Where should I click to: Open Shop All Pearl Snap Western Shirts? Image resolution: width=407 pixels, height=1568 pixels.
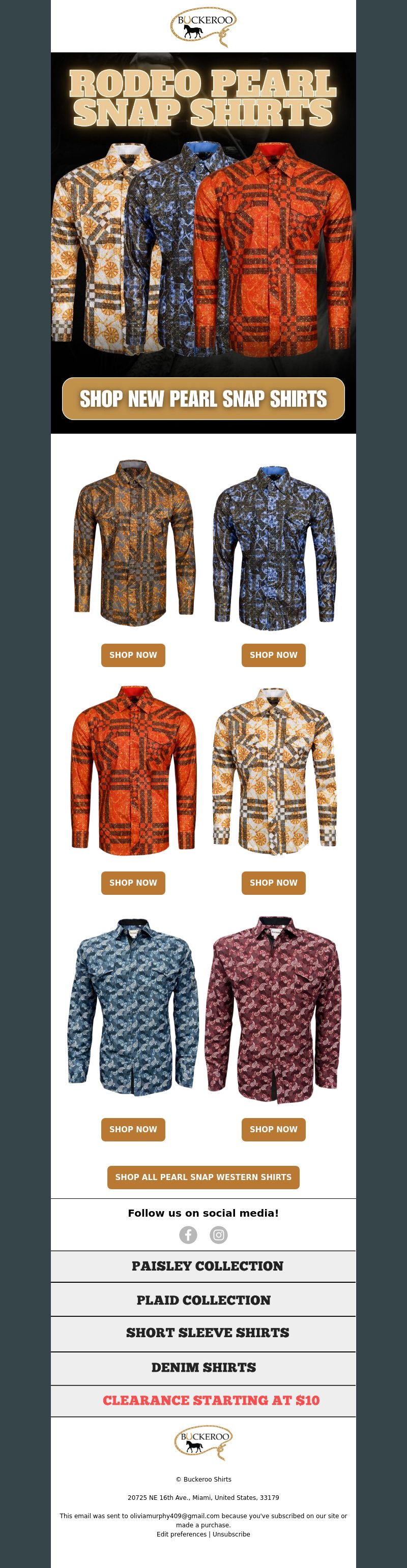pyautogui.click(x=203, y=1177)
